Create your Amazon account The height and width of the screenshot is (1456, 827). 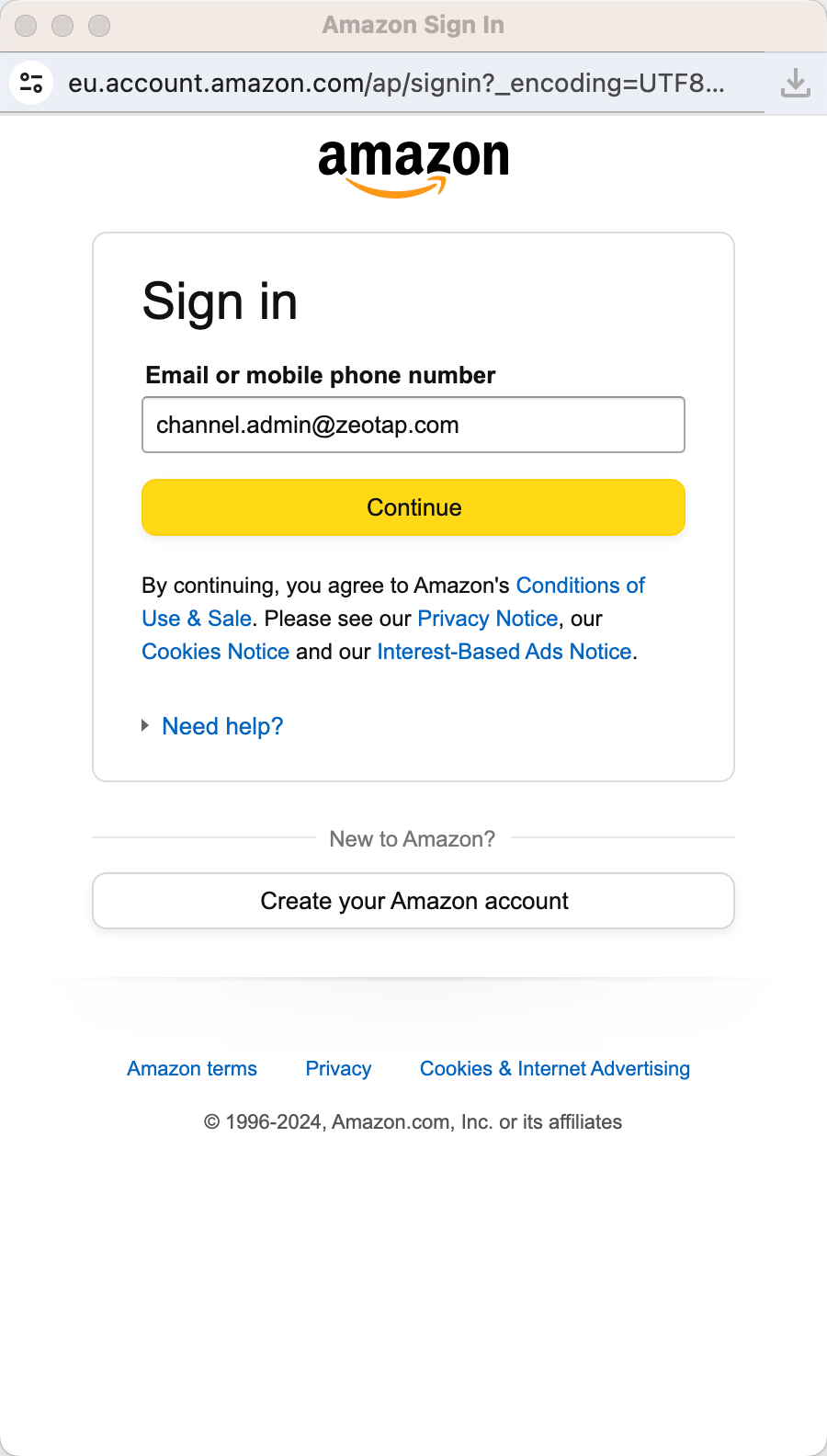pos(413,901)
